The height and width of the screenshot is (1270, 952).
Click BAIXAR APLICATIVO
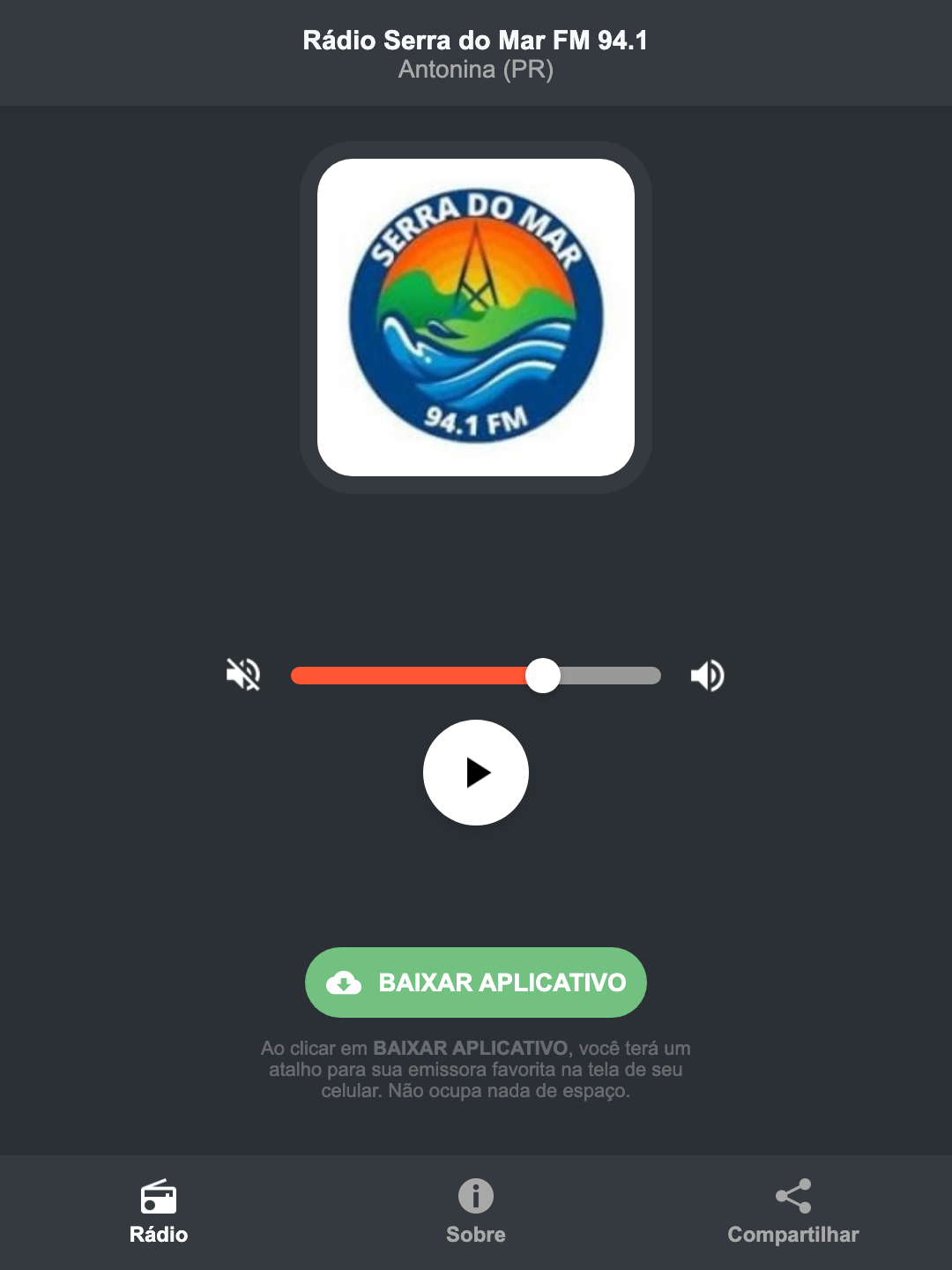point(476,982)
